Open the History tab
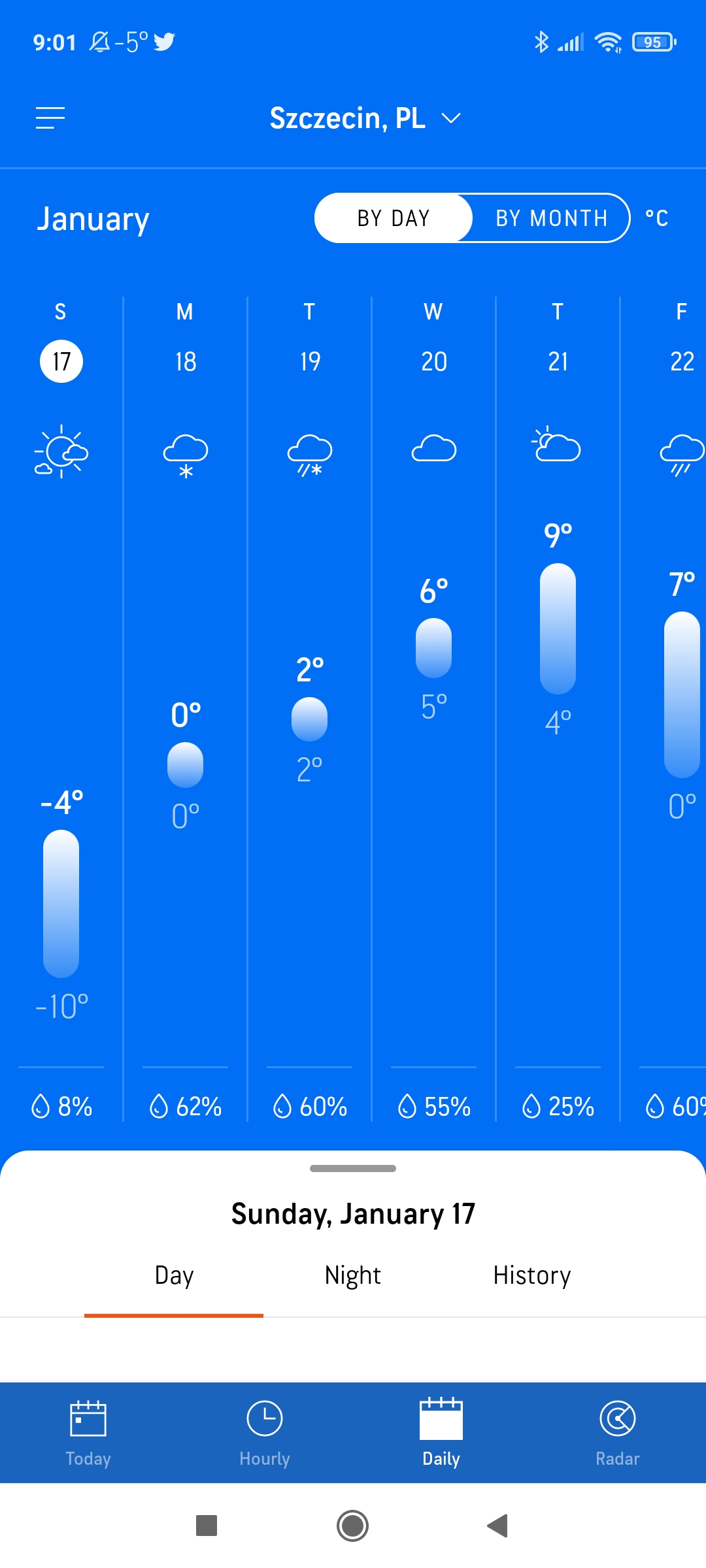Viewport: 706px width, 1568px height. pos(532,1275)
